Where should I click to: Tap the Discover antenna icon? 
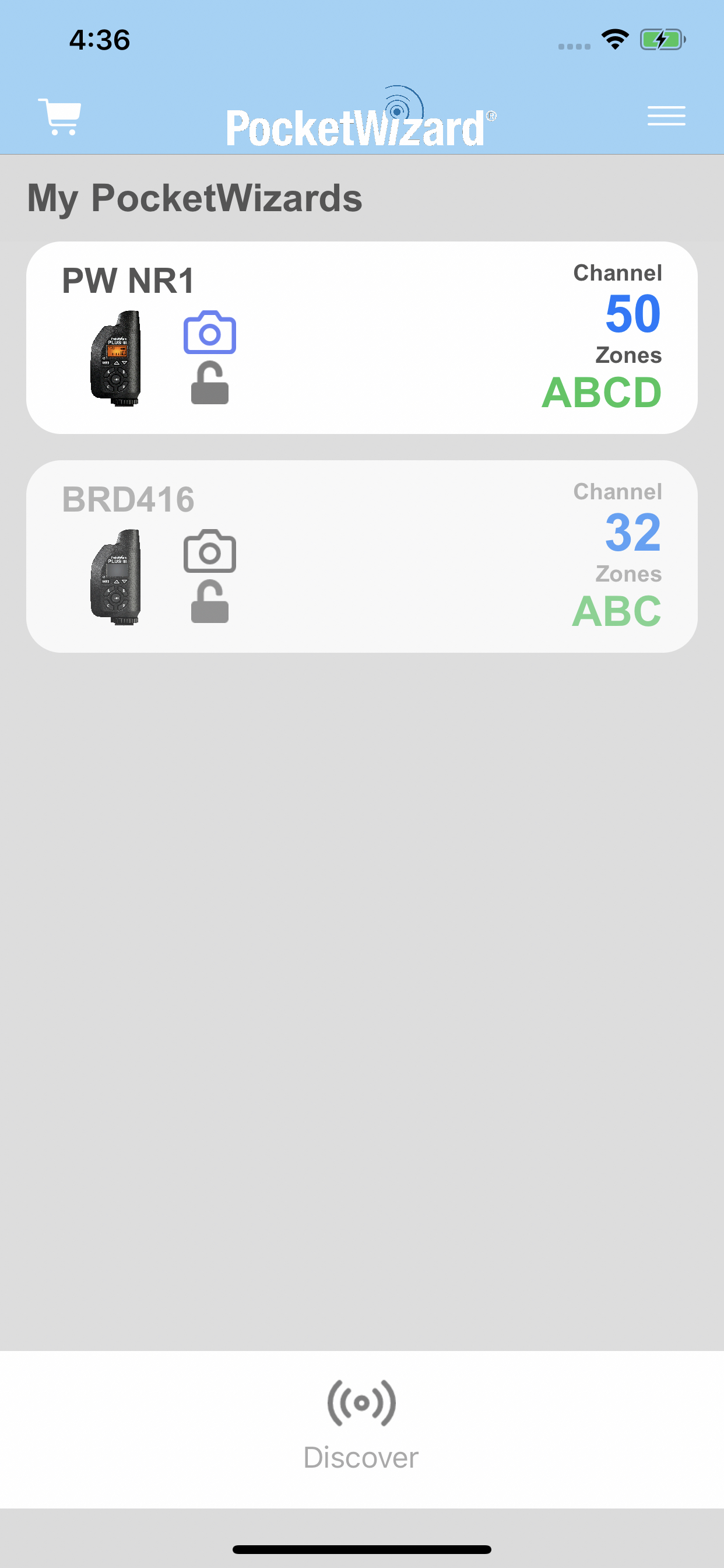361,1403
